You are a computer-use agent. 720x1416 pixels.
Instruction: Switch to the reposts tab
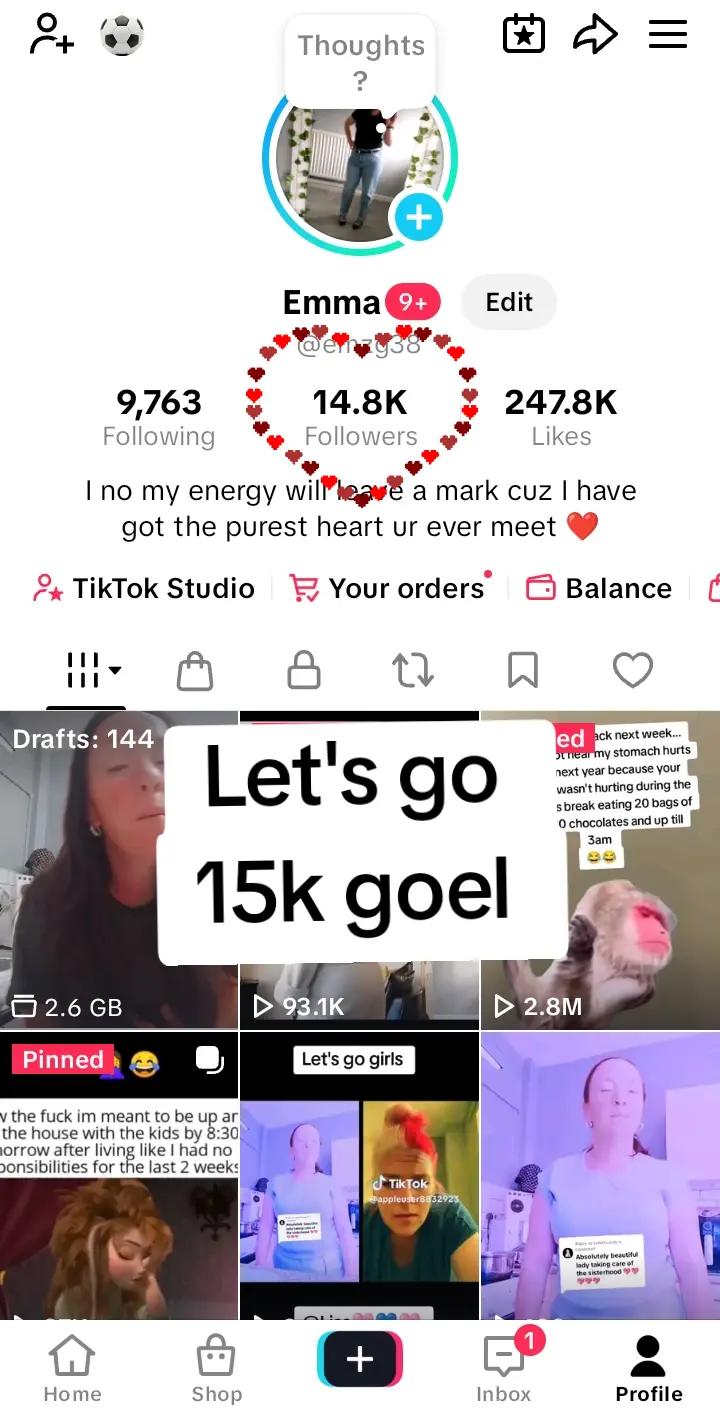pyautogui.click(x=413, y=671)
